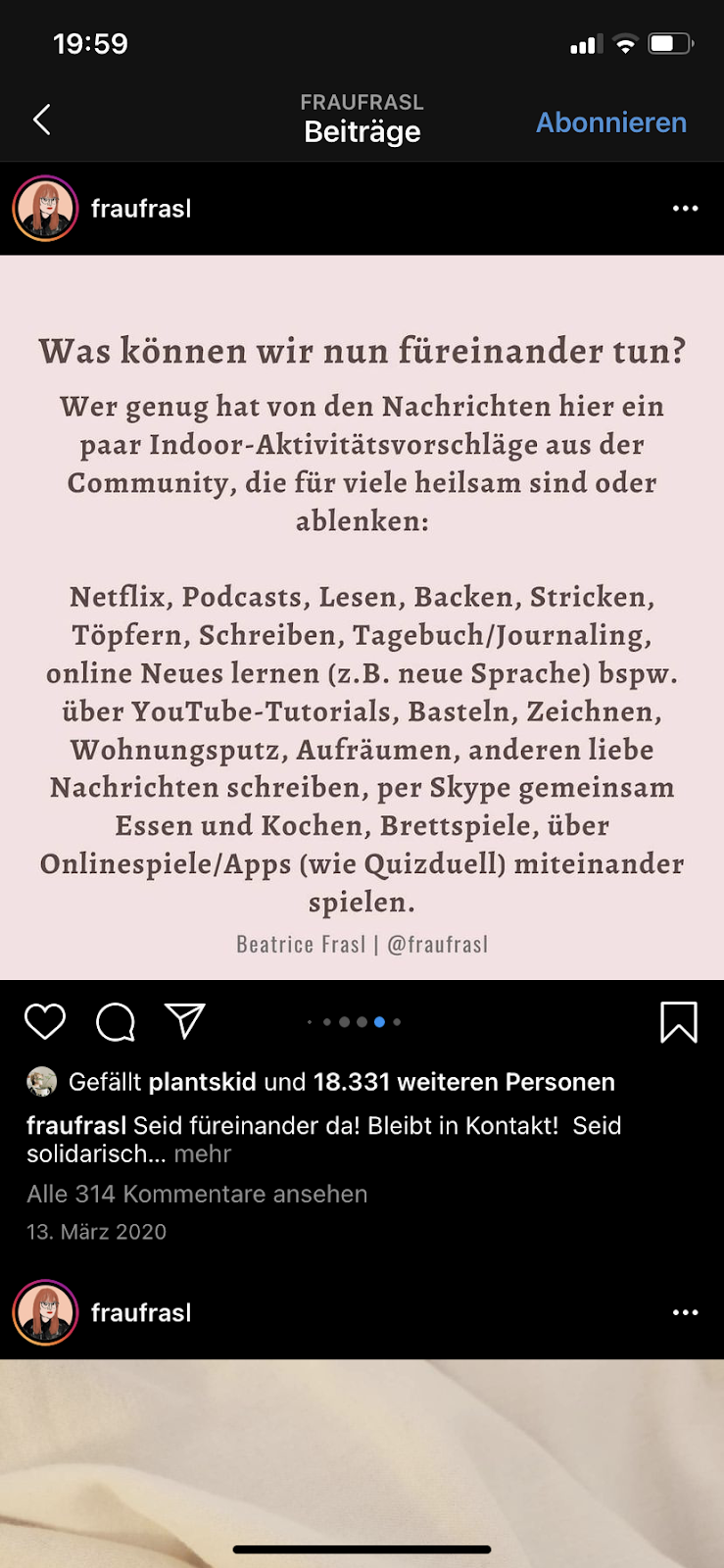This screenshot has width=724, height=1568.
Task: Open plantskid's profile from the likes line
Action: pos(203,1082)
